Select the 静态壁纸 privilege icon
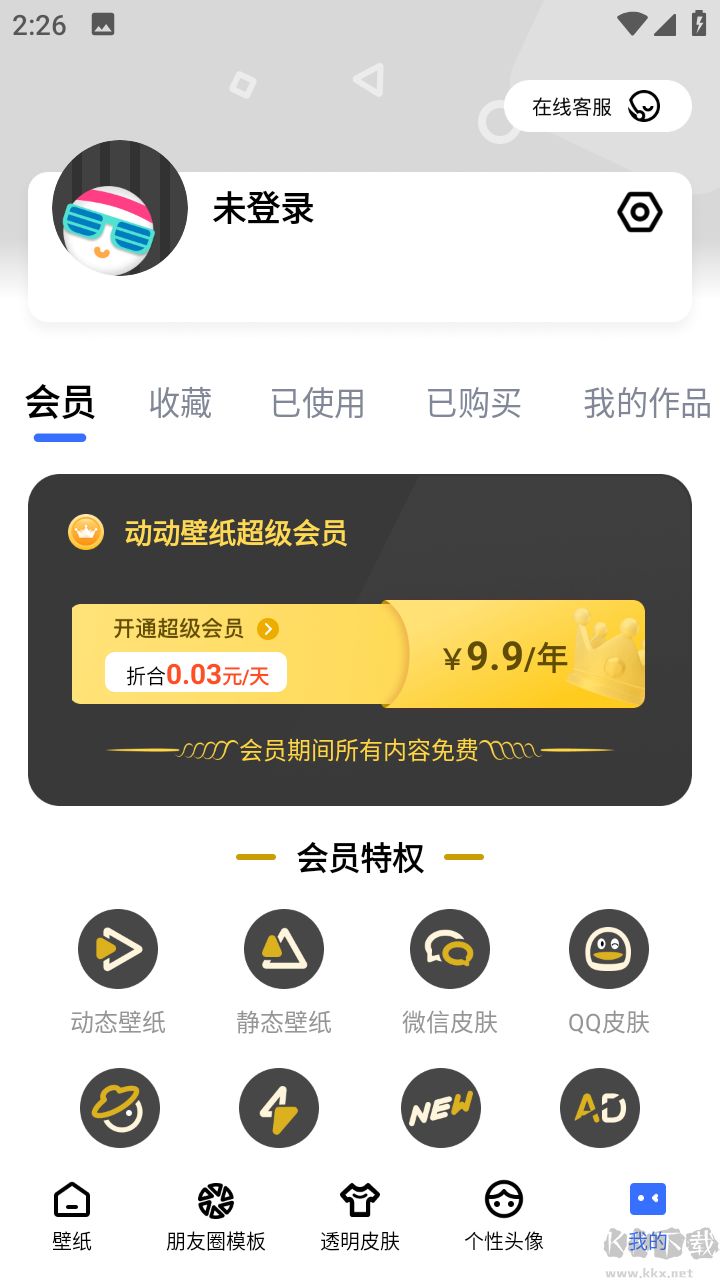Screen dimensions: 720x1280 [283, 948]
